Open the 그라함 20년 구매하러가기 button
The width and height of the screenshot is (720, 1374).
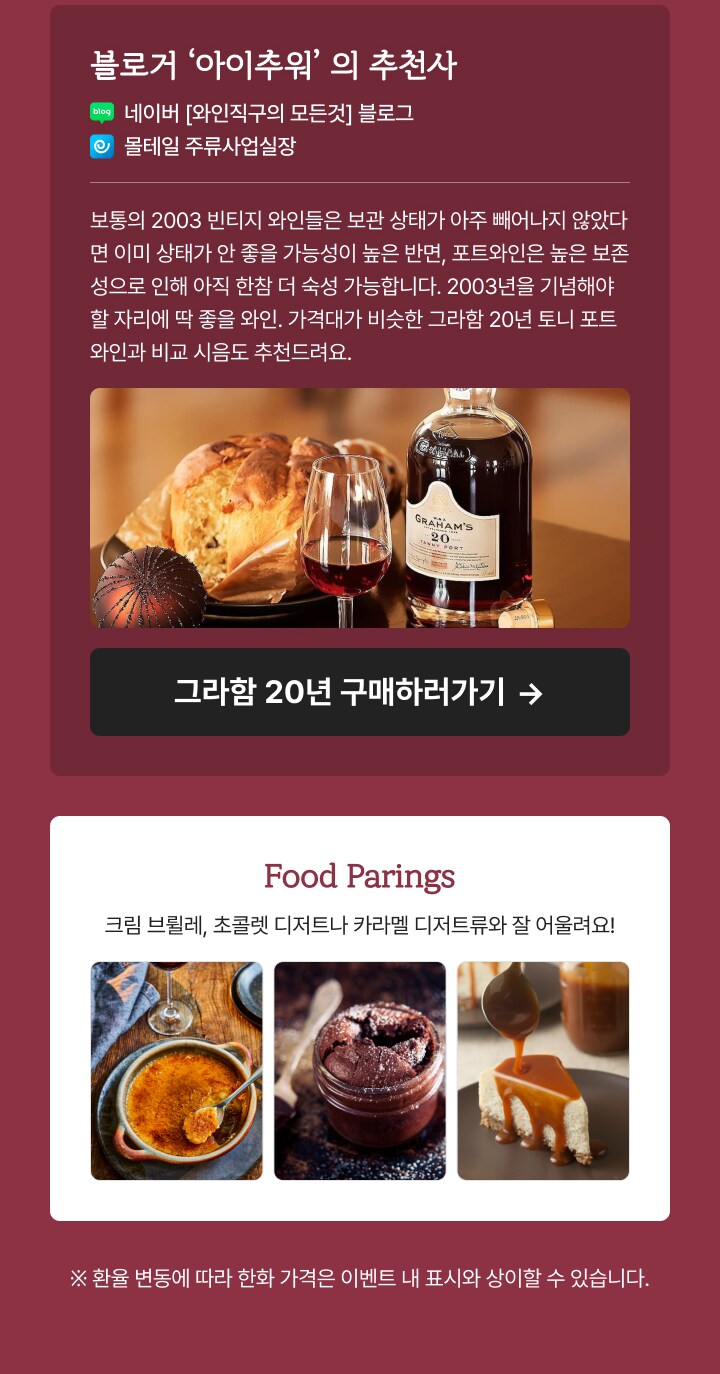click(x=359, y=692)
